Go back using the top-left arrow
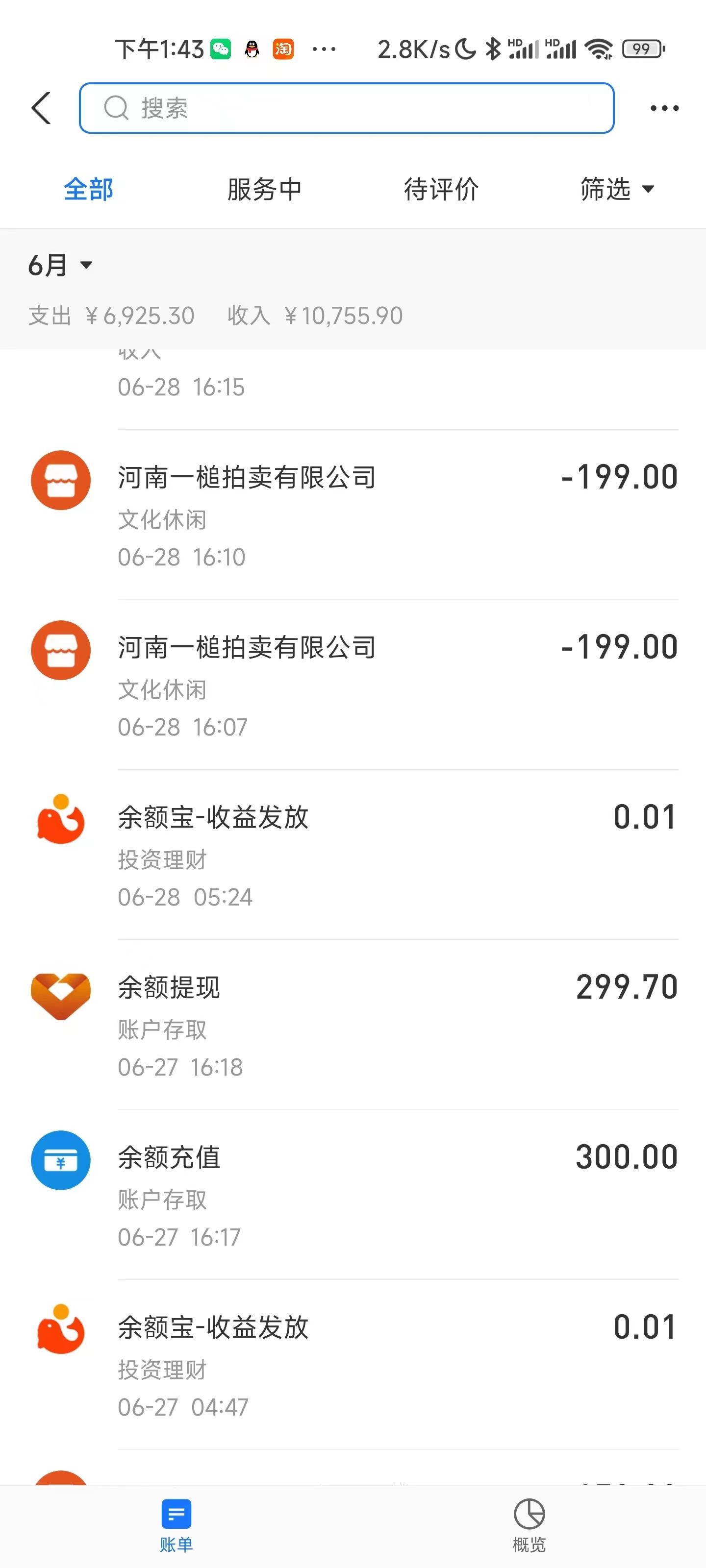This screenshot has height=1568, width=706. click(x=41, y=108)
